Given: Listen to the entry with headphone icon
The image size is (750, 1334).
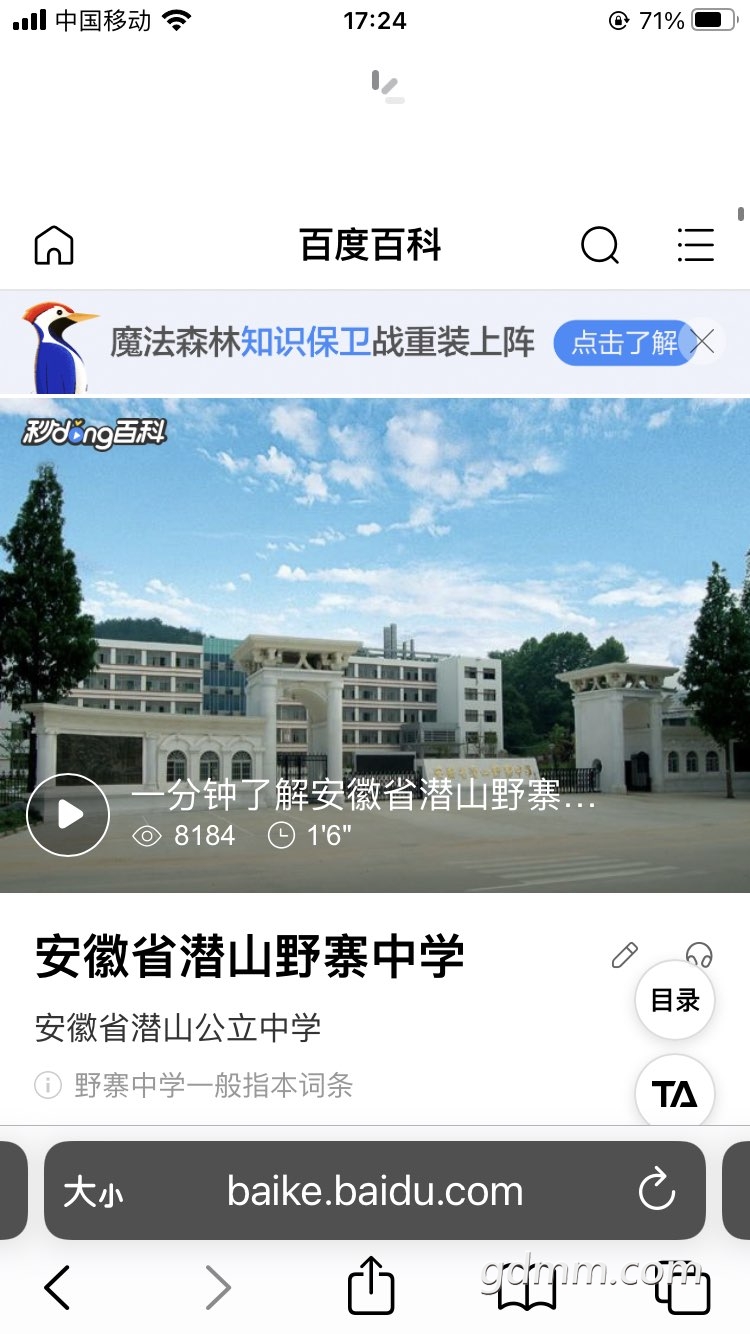Looking at the screenshot, I should coord(699,953).
